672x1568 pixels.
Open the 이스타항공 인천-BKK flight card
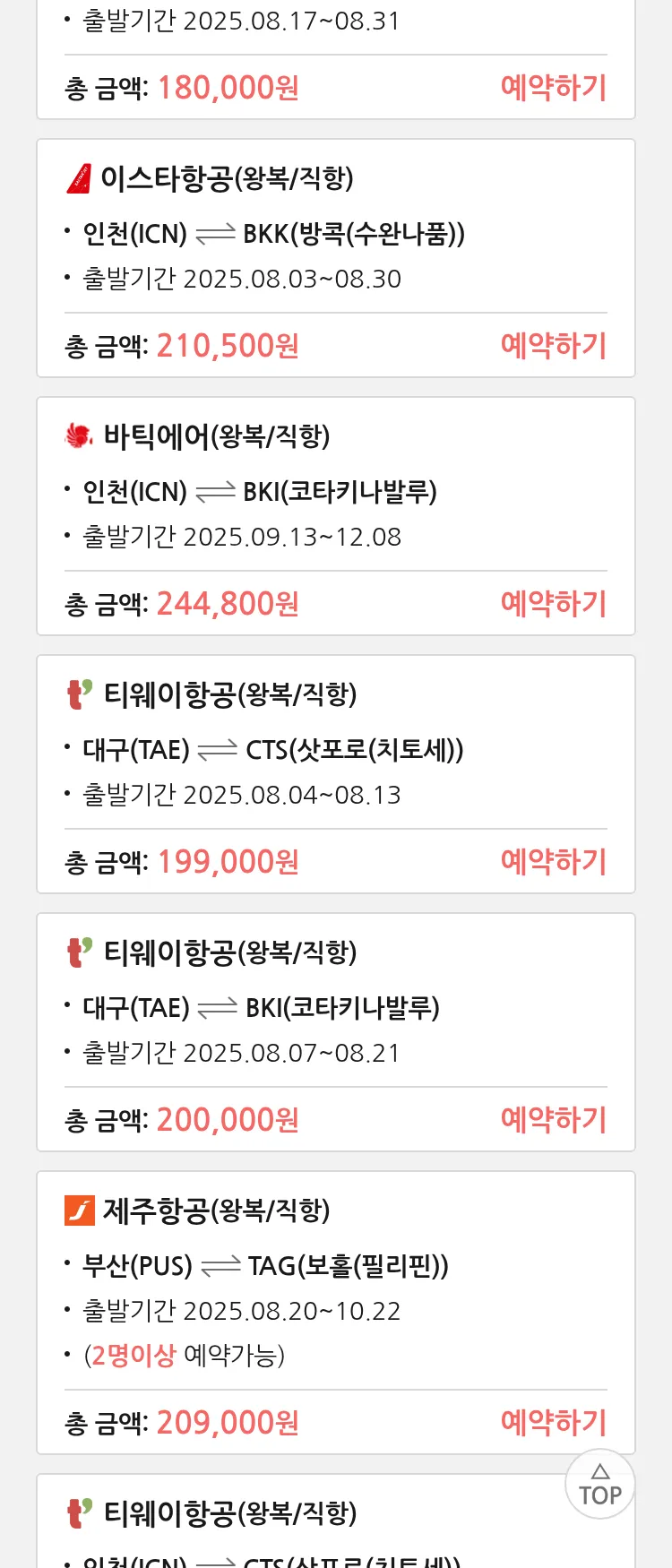pyautogui.click(x=335, y=233)
